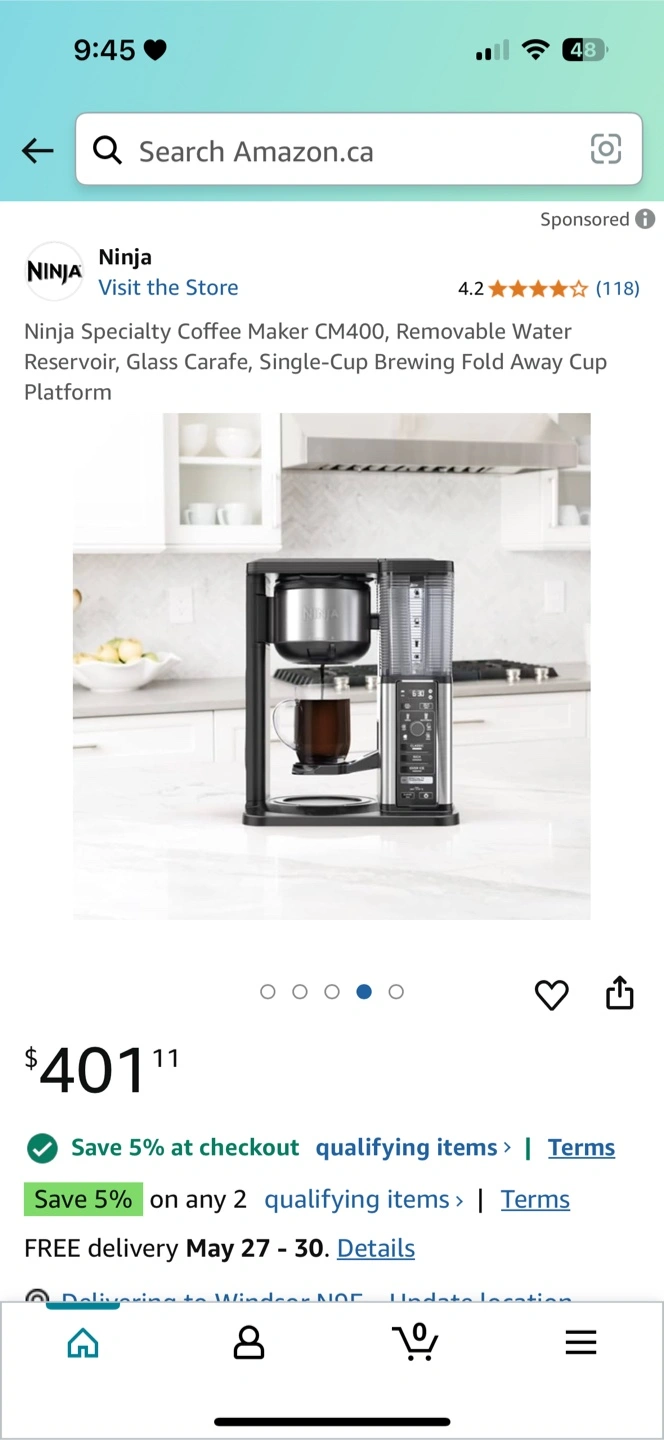This screenshot has height=1440, width=664.
Task: Open Terms for the any 2 offer
Action: click(x=535, y=1199)
